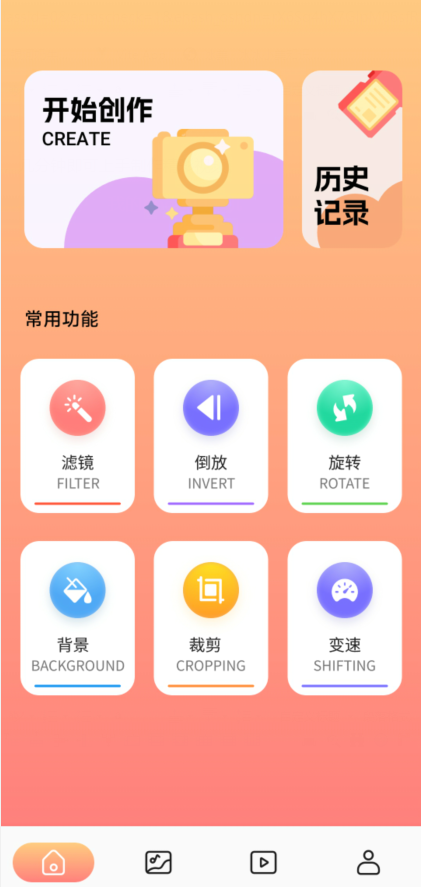Open the 历史记录 history card
This screenshot has width=421, height=887.
coord(352,159)
